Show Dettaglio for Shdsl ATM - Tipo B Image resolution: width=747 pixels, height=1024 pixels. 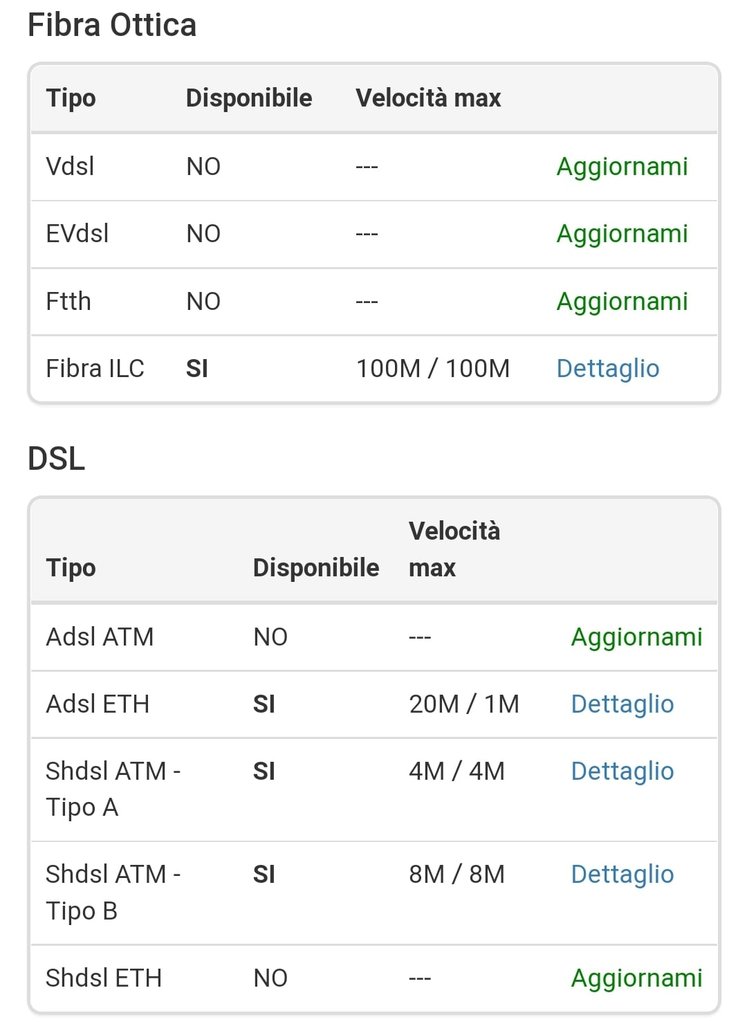(x=622, y=874)
